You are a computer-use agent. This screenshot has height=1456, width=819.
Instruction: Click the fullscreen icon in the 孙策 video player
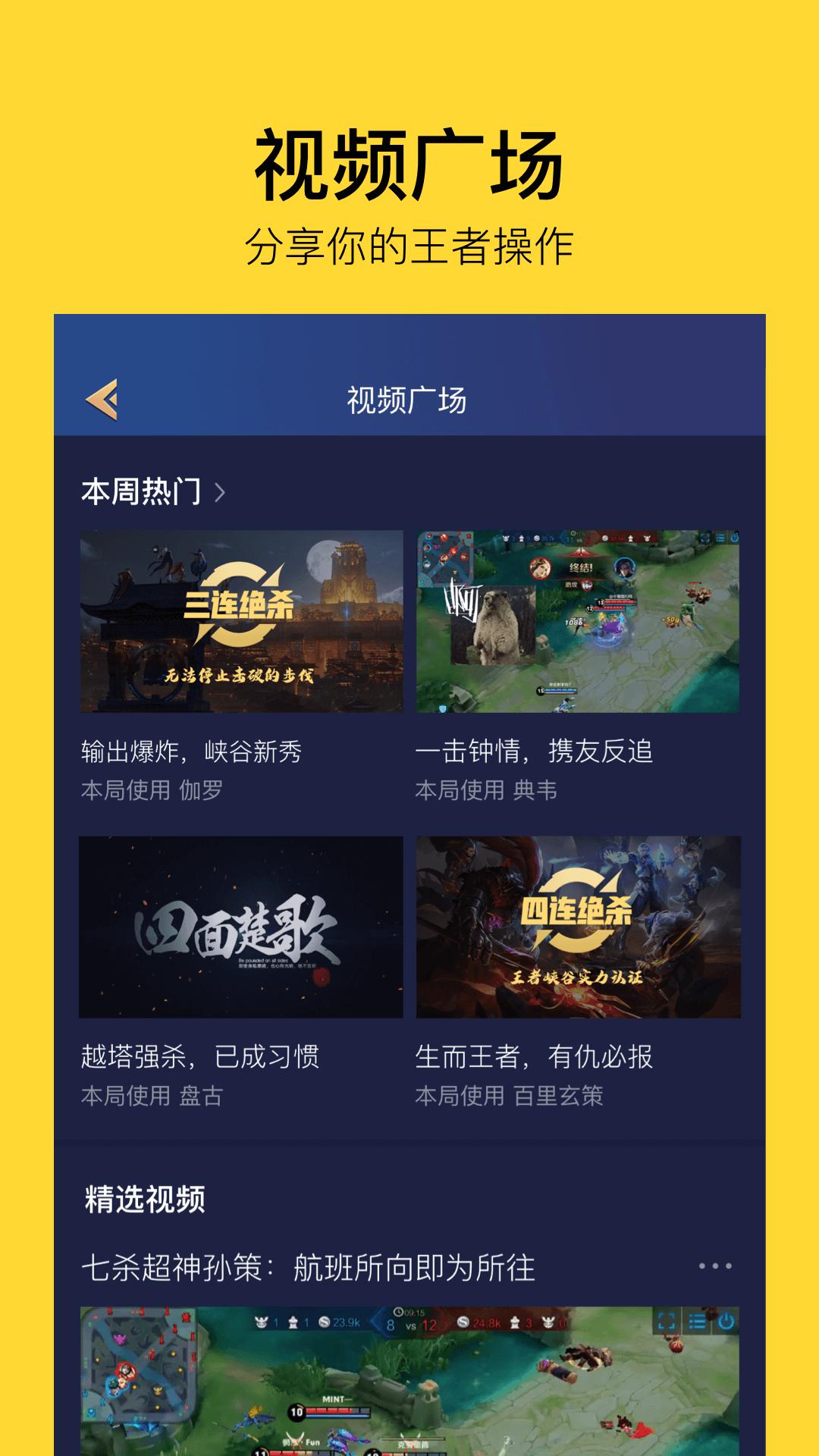668,1319
